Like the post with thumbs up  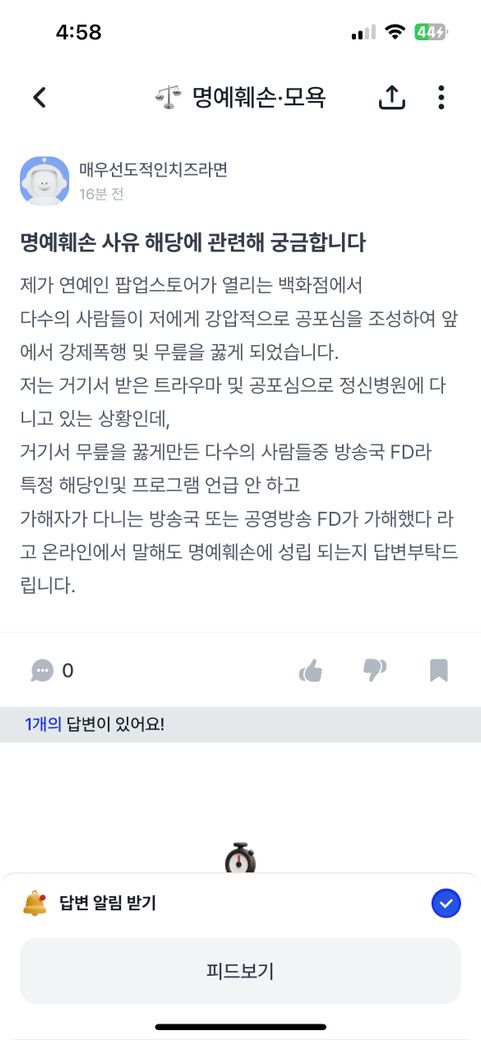[310, 671]
